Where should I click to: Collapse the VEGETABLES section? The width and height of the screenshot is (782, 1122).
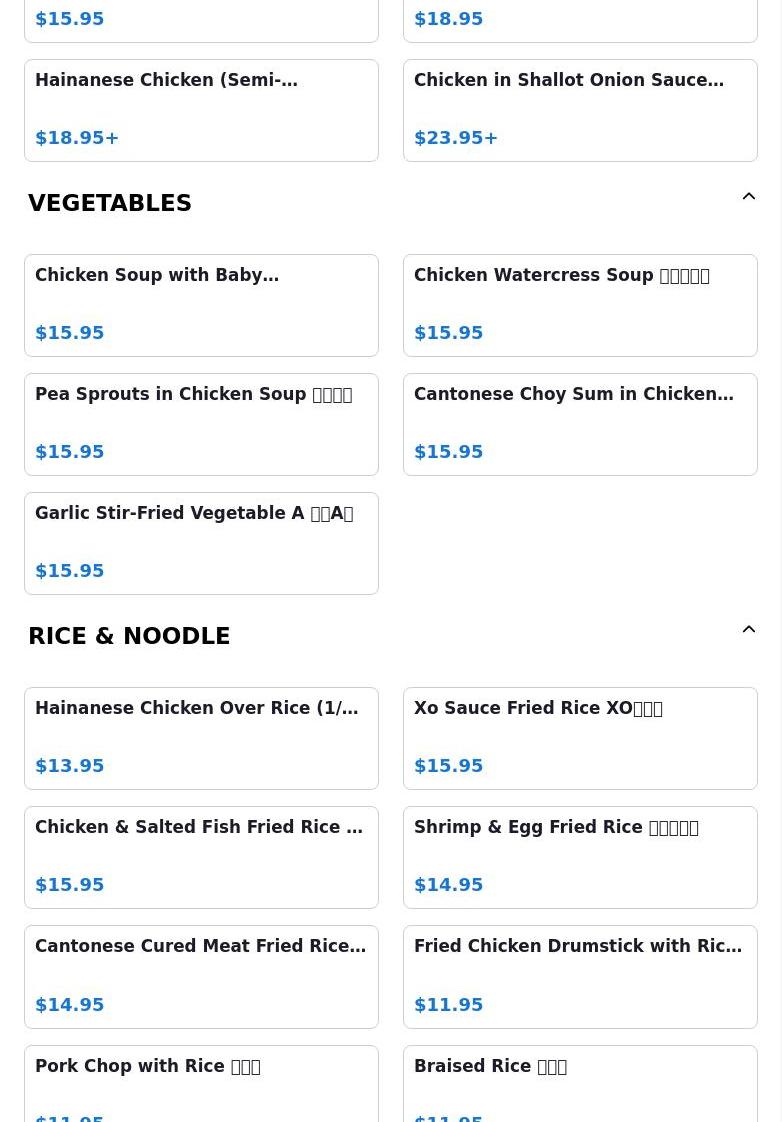click(748, 197)
